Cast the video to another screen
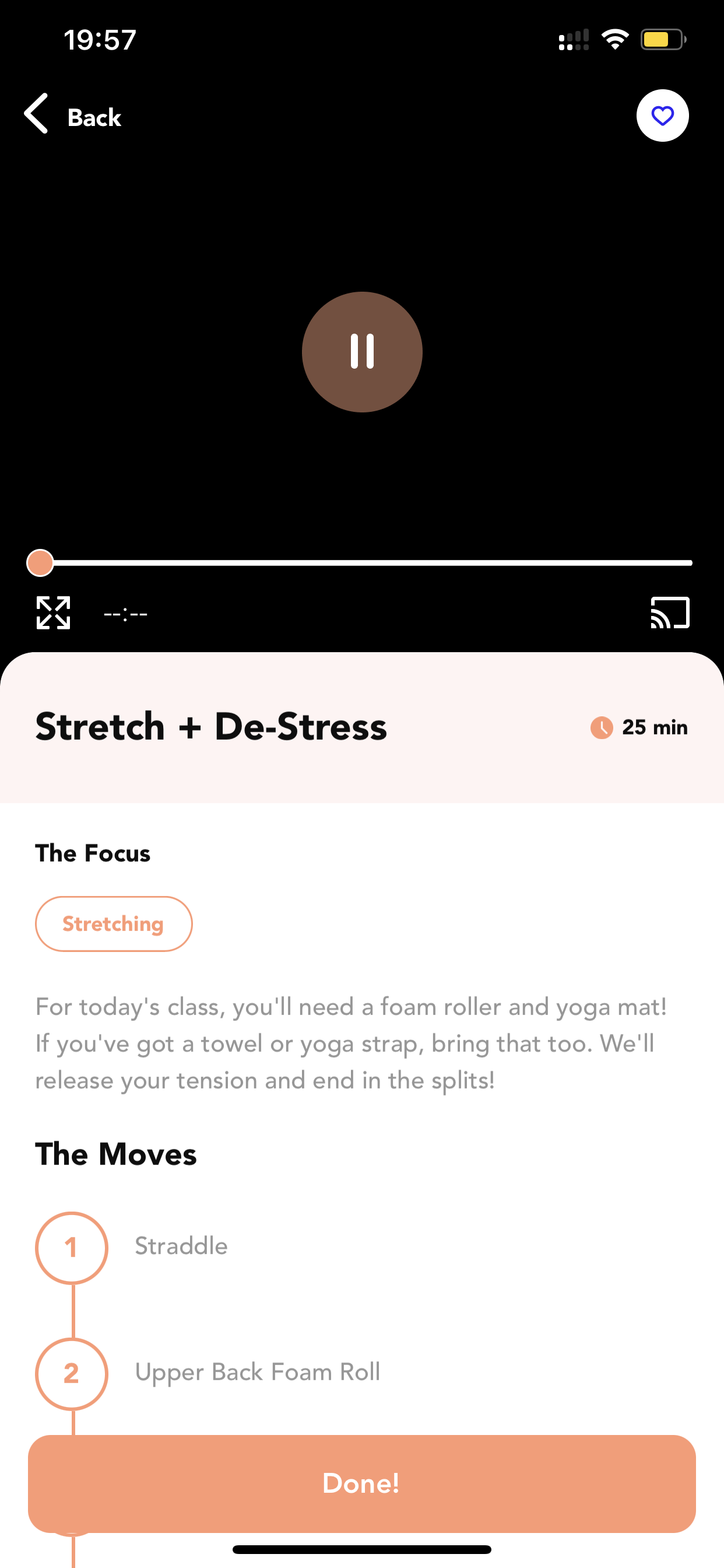The image size is (724, 1568). [x=670, y=612]
